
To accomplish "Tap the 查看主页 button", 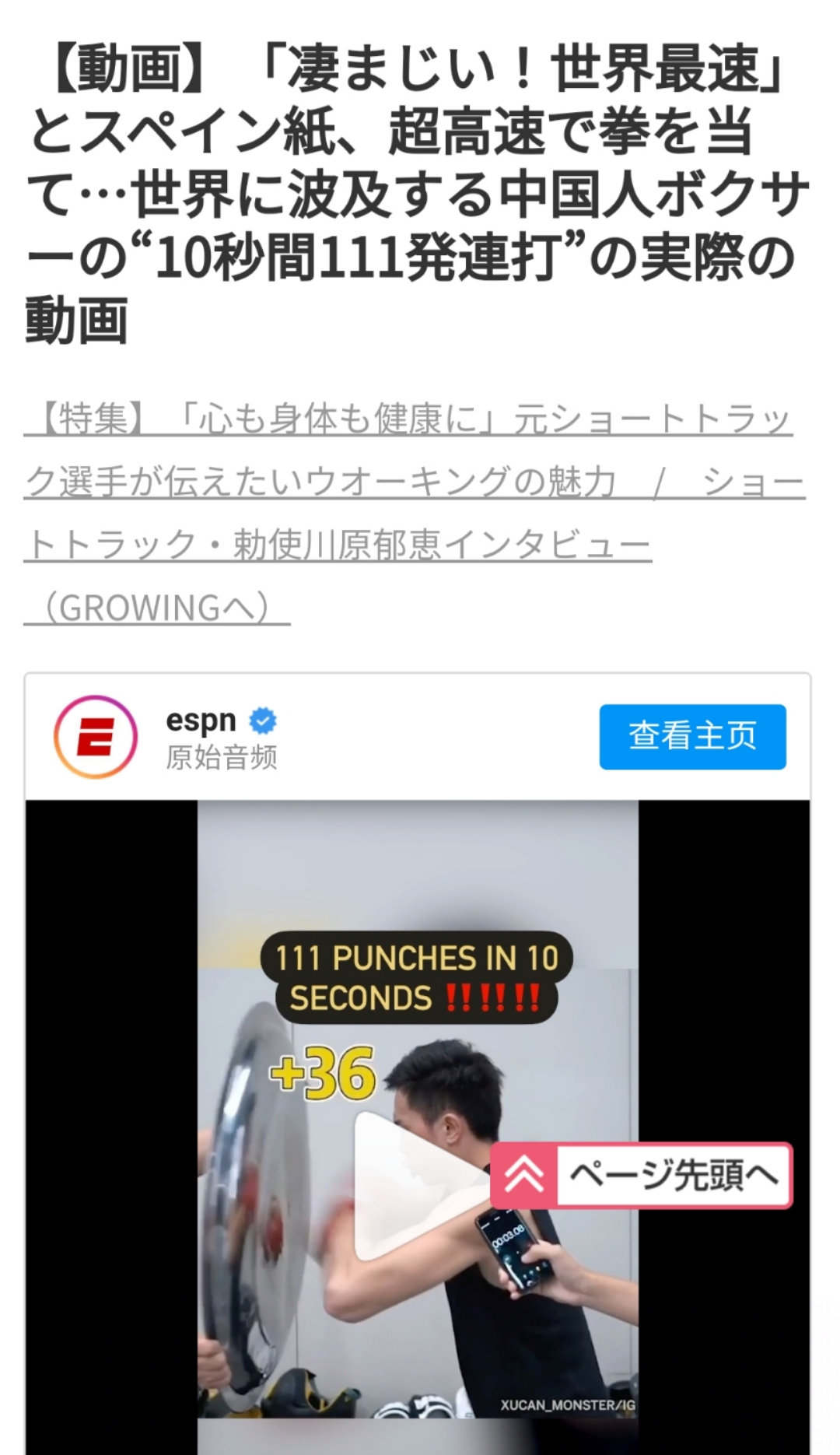I will click(692, 736).
